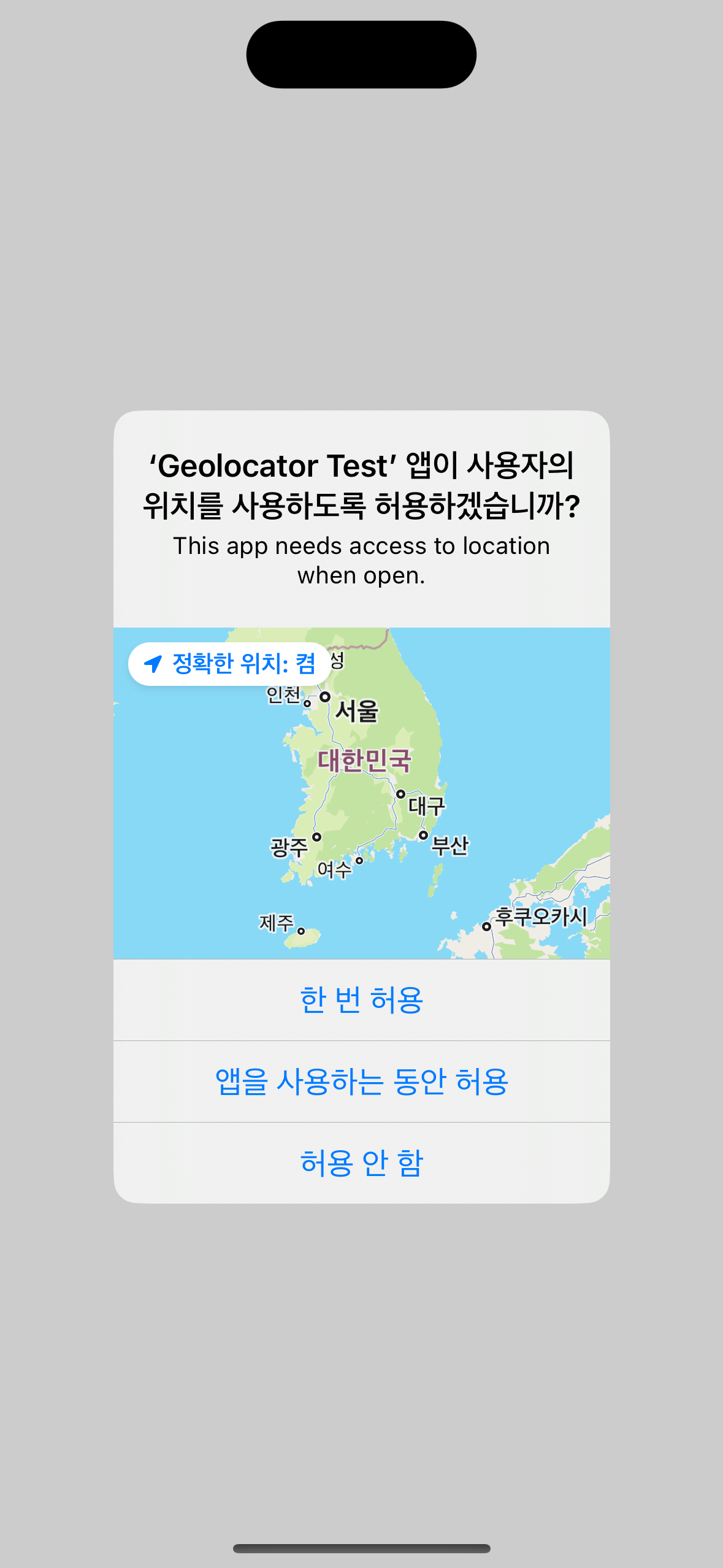This screenshot has height=1568, width=723.
Task: Deny location access with 허용 안 함
Action: 361,1163
